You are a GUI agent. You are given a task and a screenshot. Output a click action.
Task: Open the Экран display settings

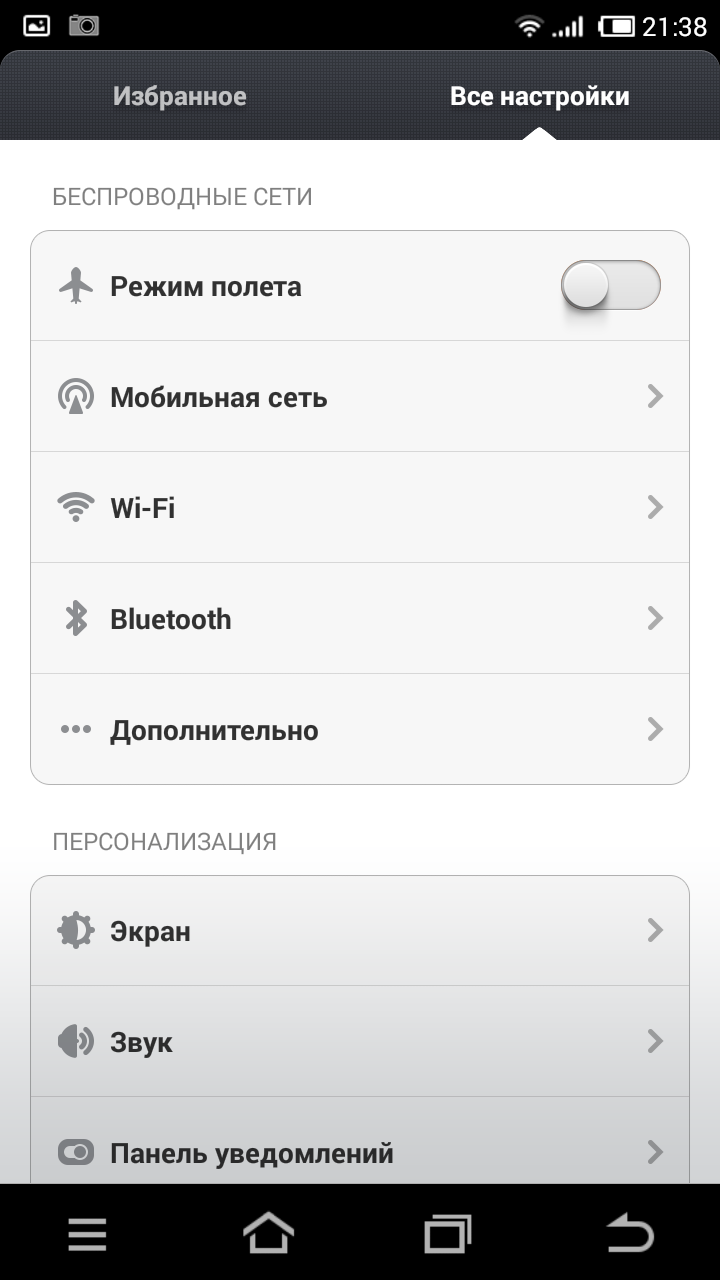(x=360, y=931)
